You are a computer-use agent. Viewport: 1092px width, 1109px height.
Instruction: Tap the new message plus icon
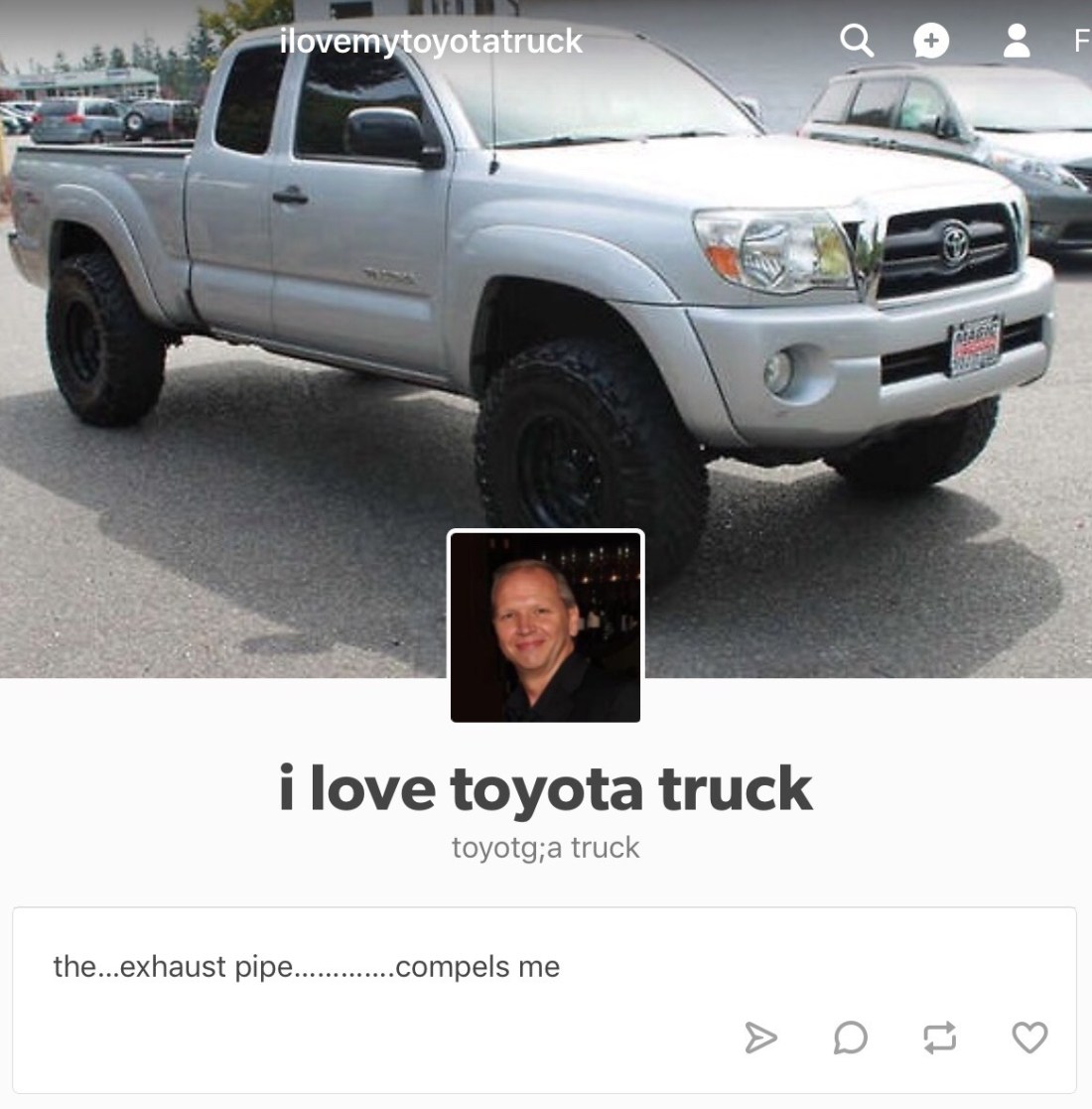931,41
